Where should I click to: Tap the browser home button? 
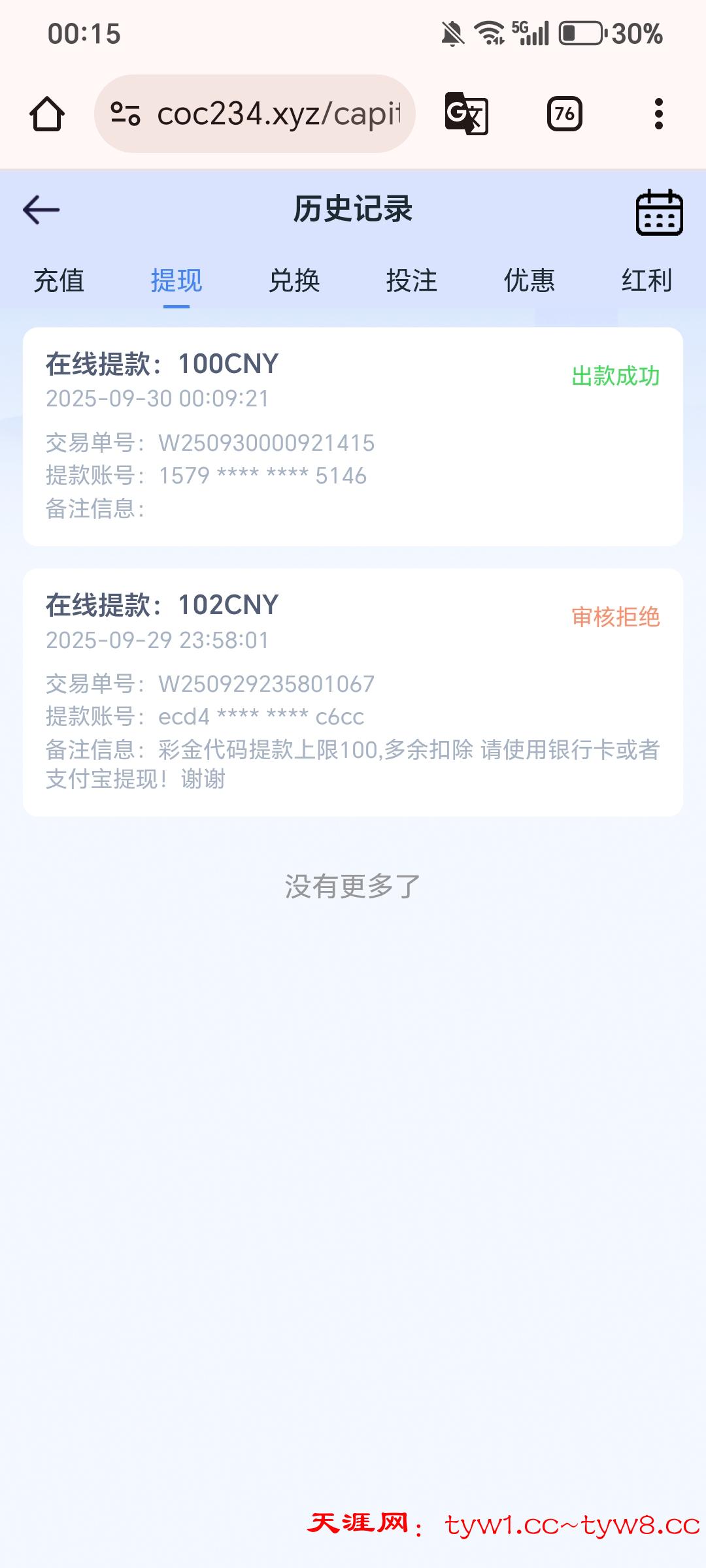click(x=47, y=114)
